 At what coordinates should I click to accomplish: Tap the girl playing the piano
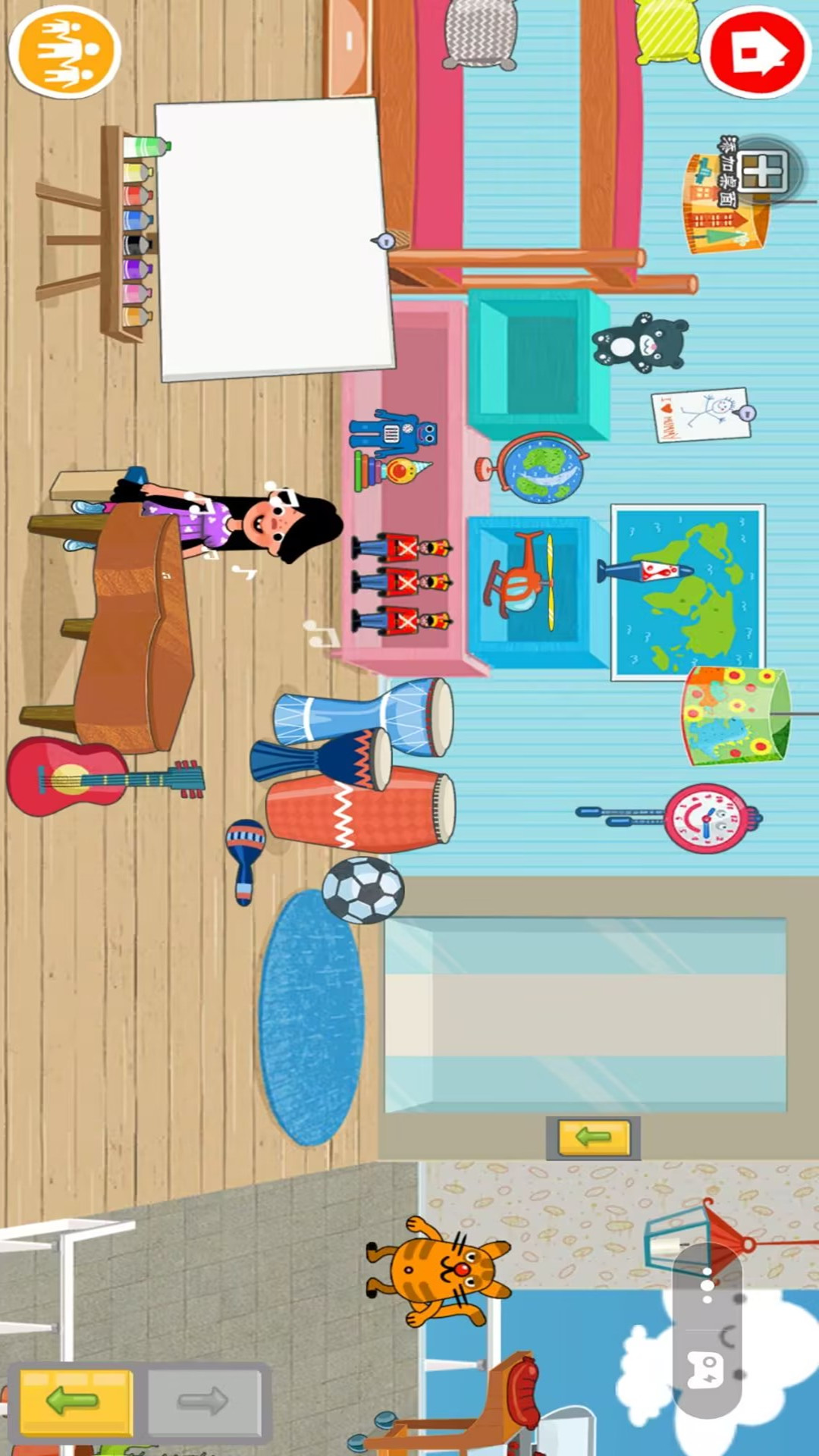(x=250, y=519)
